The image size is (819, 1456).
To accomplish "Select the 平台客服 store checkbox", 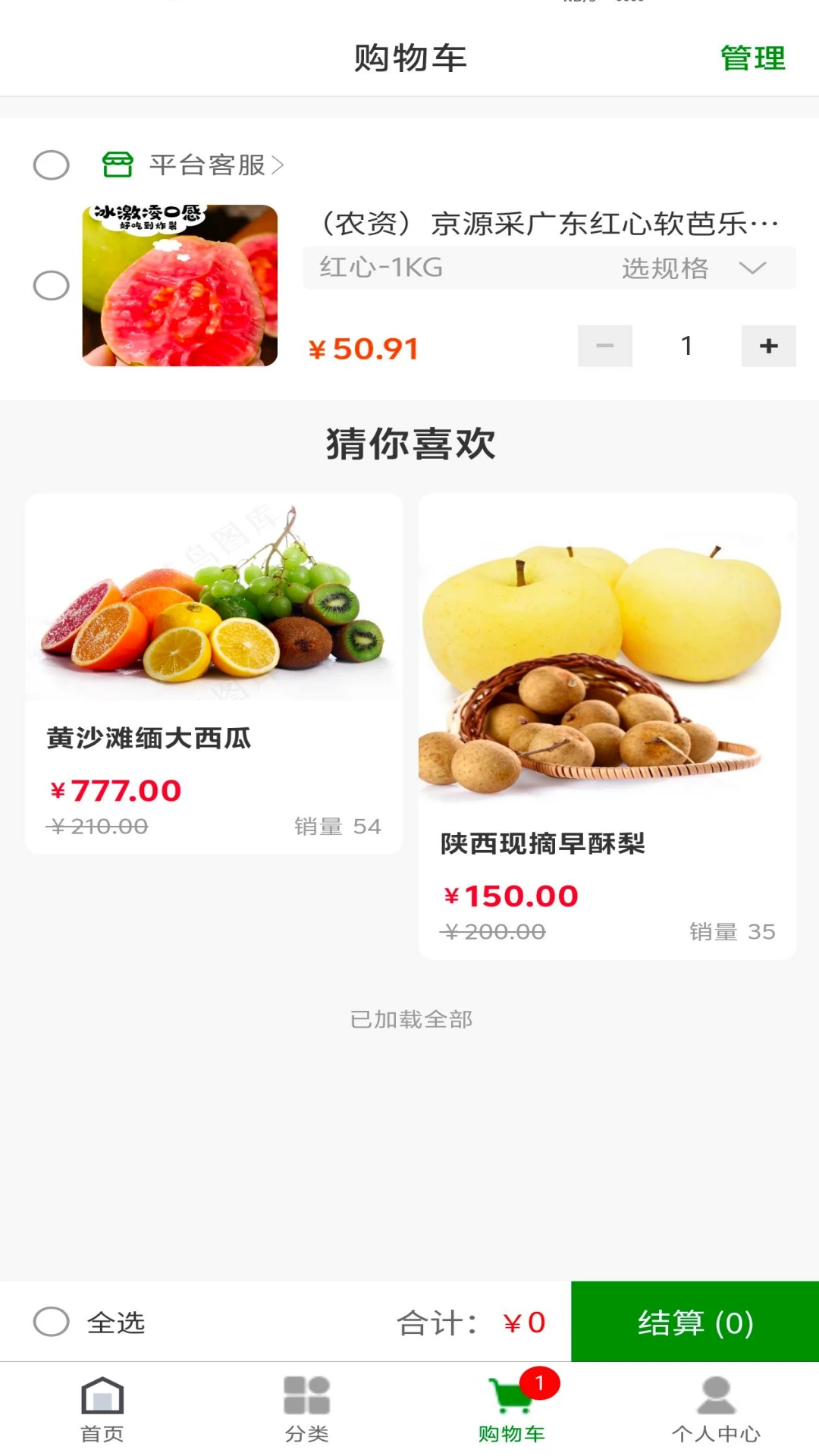I will pos(50,165).
